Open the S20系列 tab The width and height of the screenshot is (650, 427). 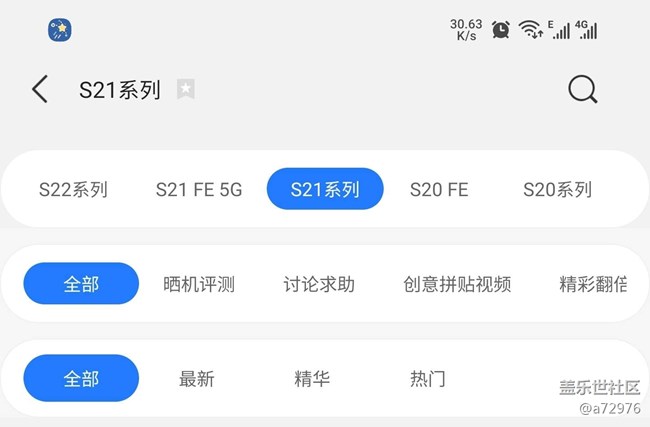[558, 189]
